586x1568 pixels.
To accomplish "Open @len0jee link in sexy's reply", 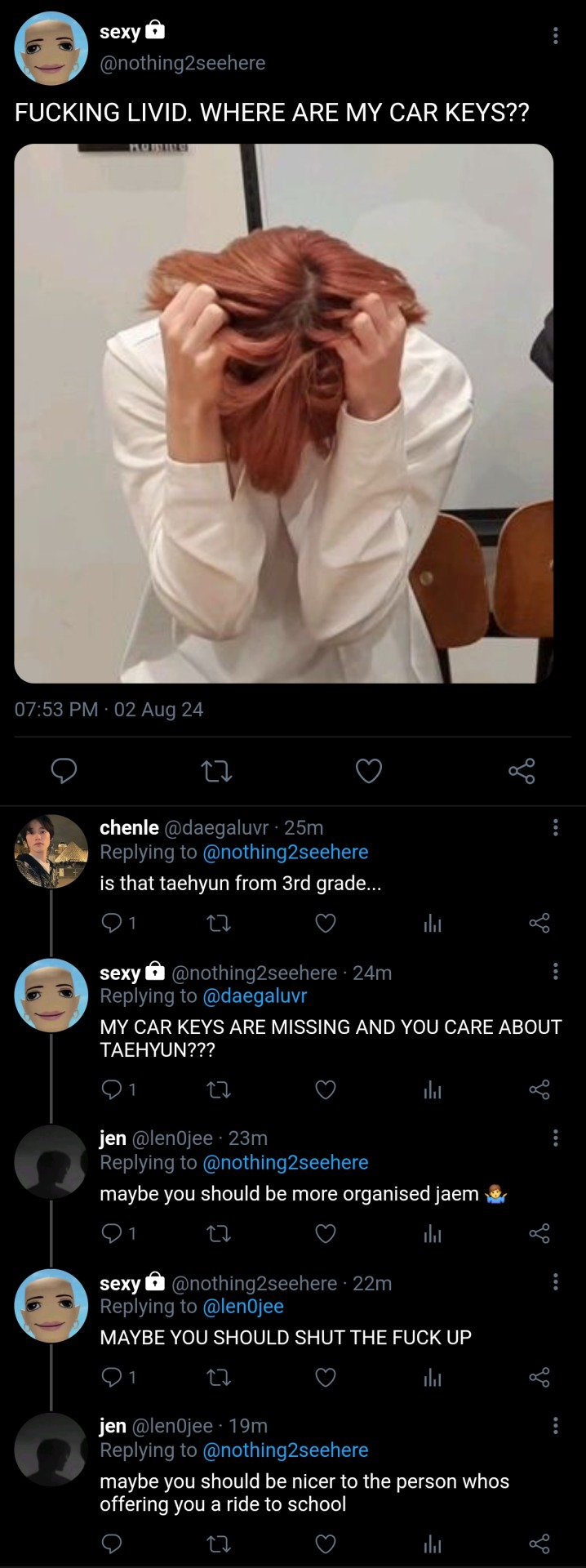I will 243,1306.
